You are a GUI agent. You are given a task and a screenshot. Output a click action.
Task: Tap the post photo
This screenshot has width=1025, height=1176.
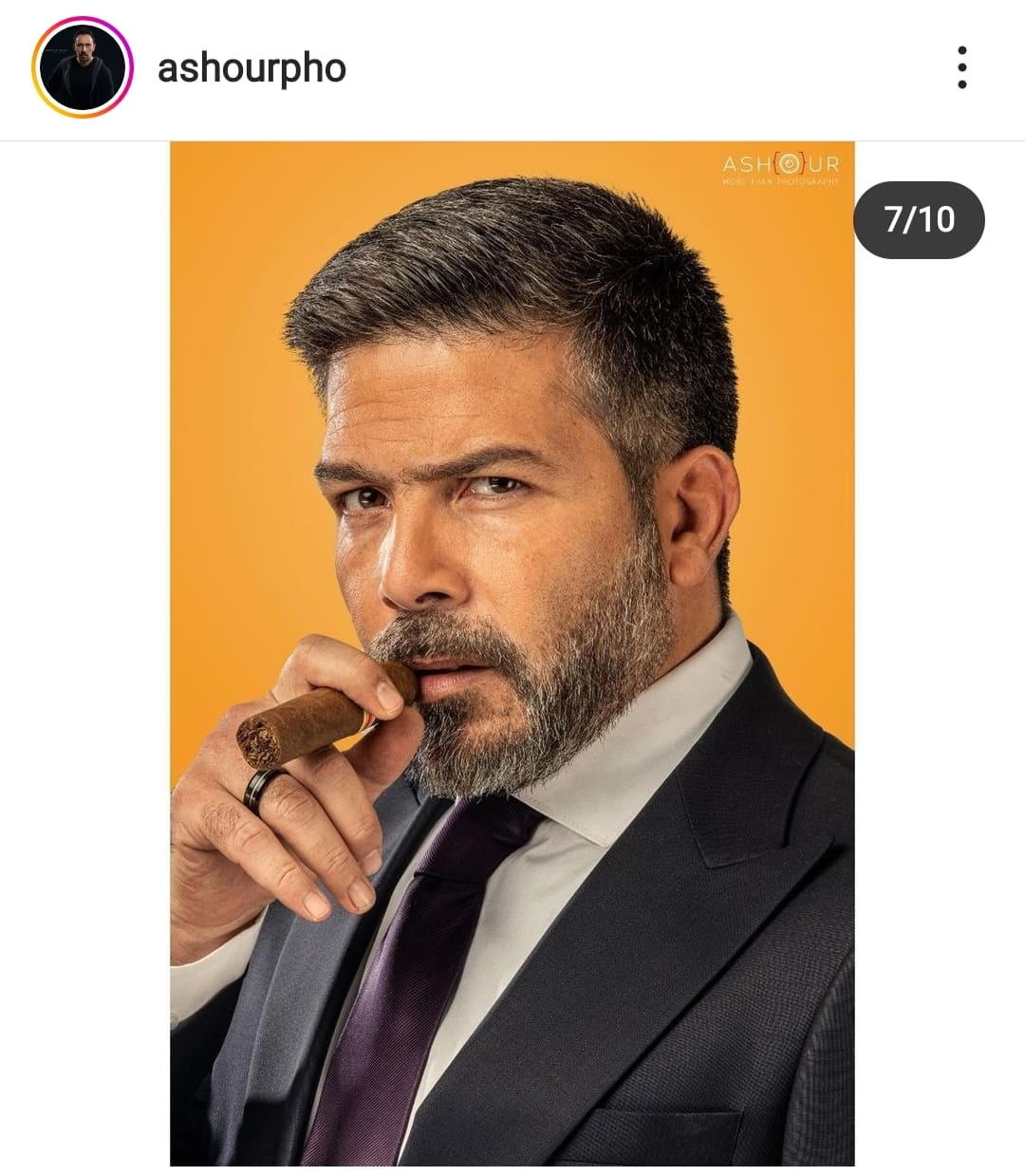pos(512,653)
